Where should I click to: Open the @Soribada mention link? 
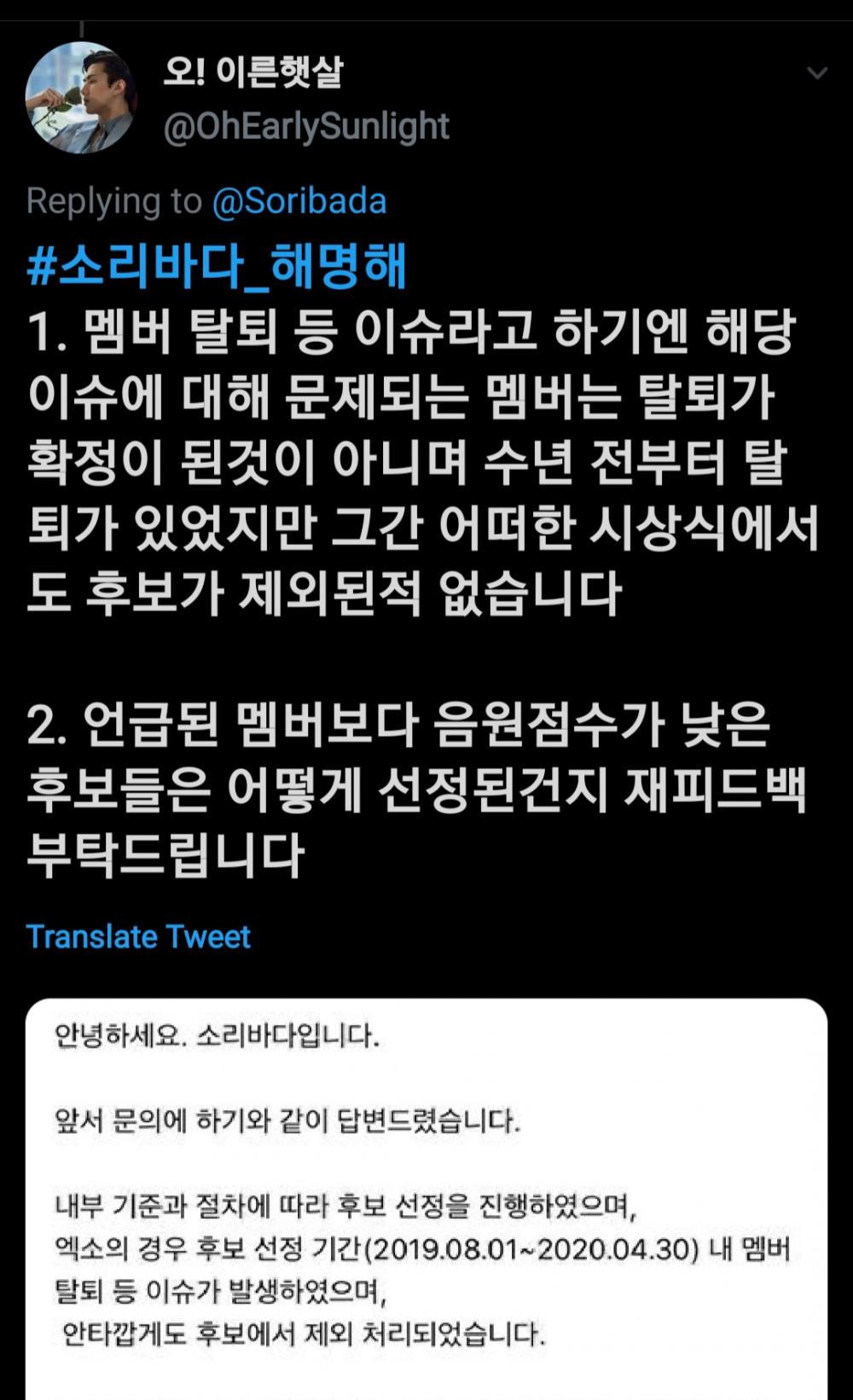pos(299,202)
